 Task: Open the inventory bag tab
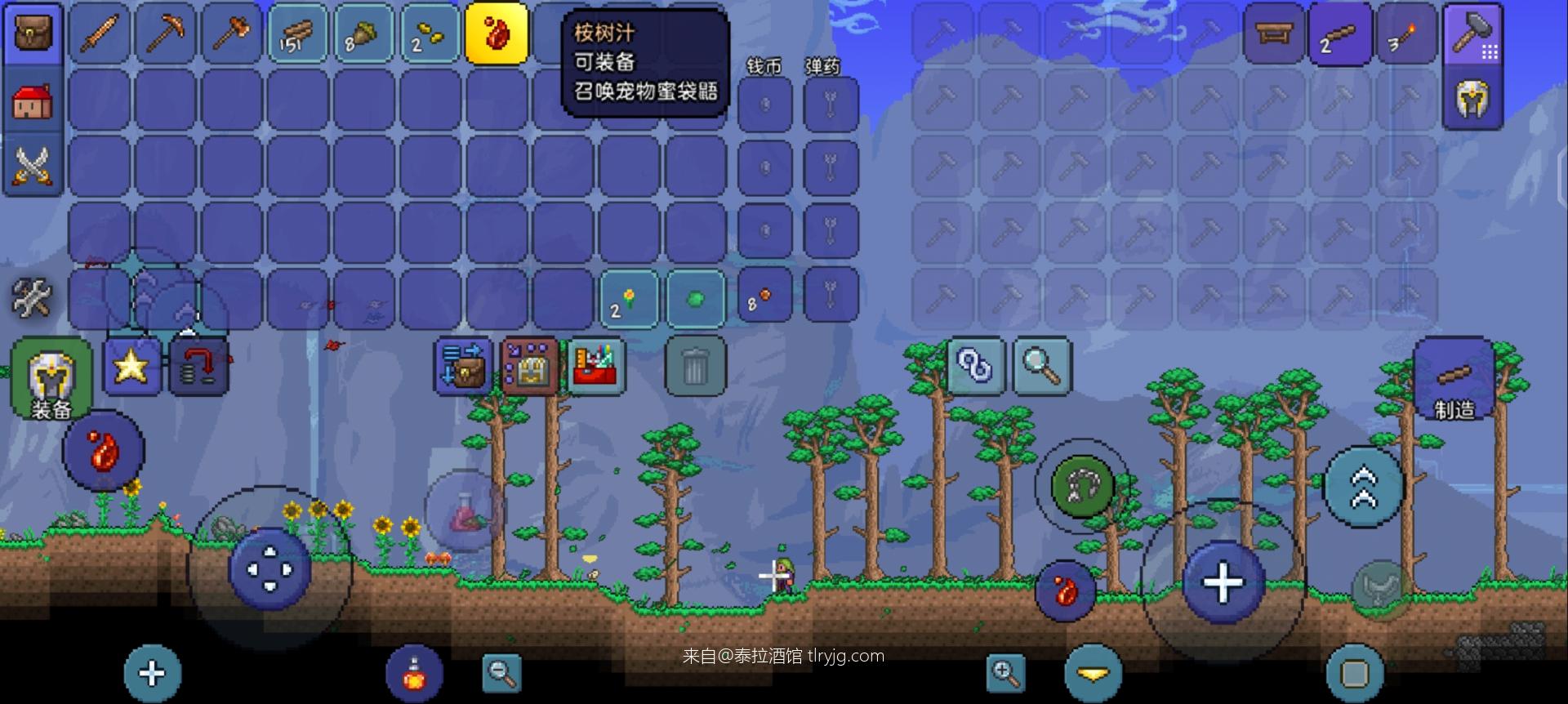33,33
